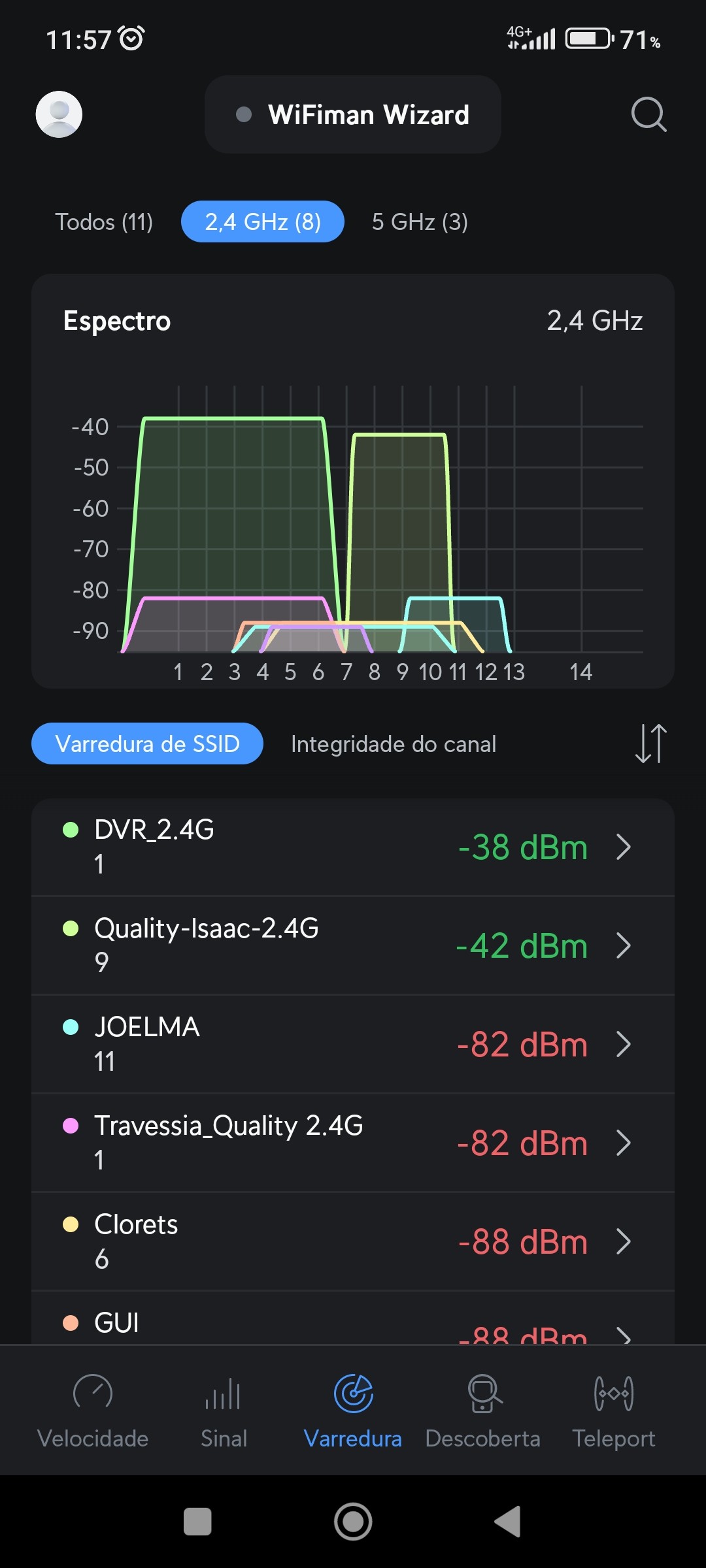Viewport: 706px width, 1568px height.
Task: Switch to the Sinal tab
Action: point(224,1410)
